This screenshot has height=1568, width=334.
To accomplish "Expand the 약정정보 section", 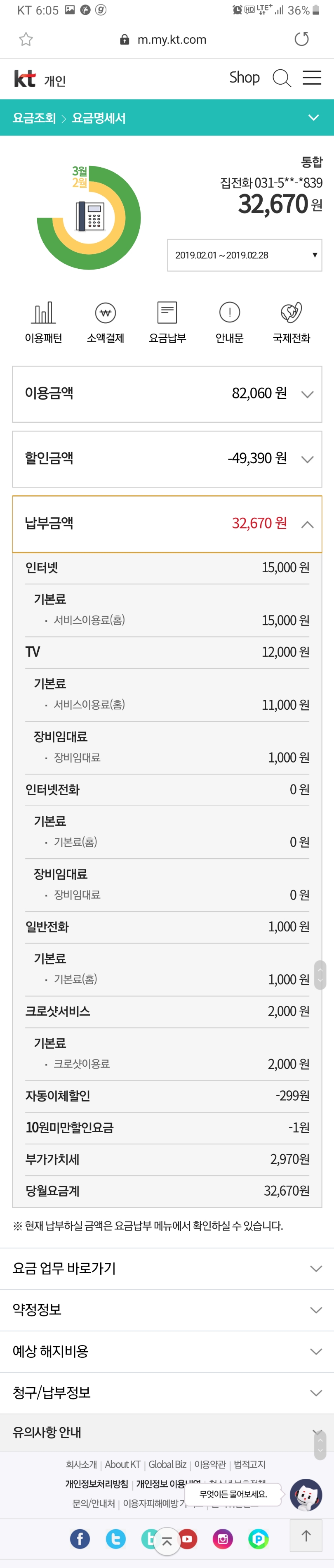I will pyautogui.click(x=167, y=1309).
